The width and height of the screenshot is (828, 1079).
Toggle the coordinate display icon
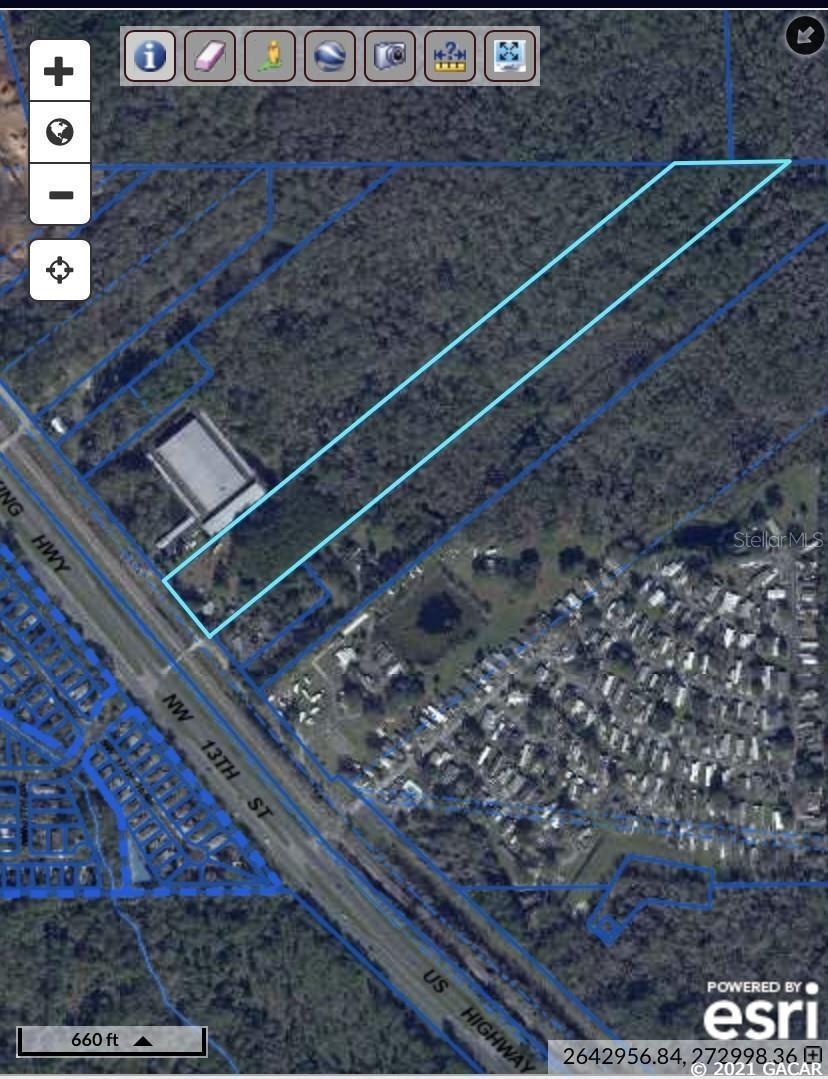tap(814, 1054)
